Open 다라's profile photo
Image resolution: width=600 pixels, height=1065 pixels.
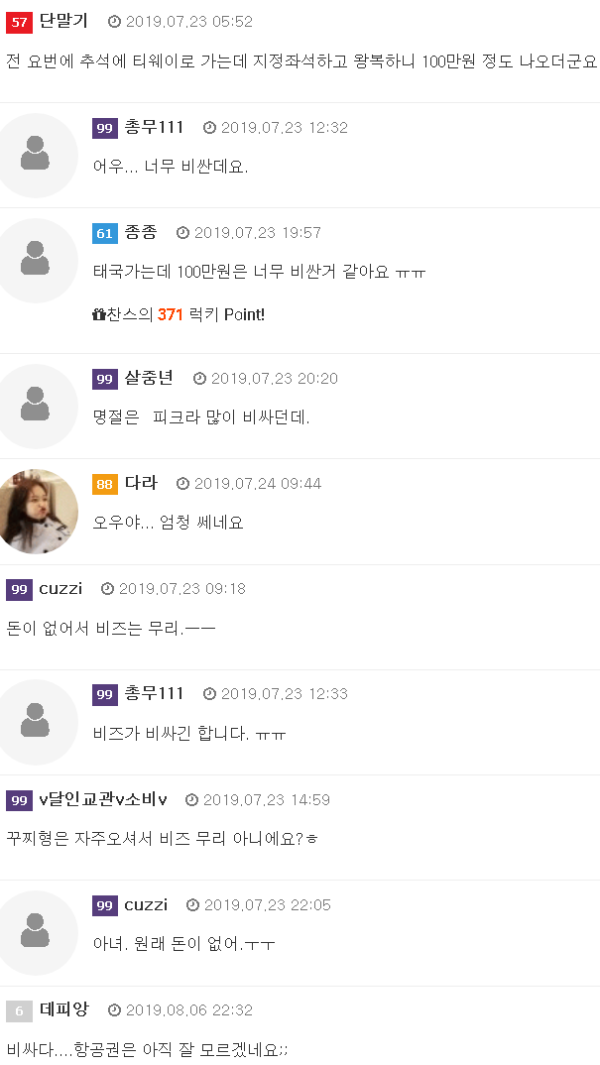(x=36, y=511)
